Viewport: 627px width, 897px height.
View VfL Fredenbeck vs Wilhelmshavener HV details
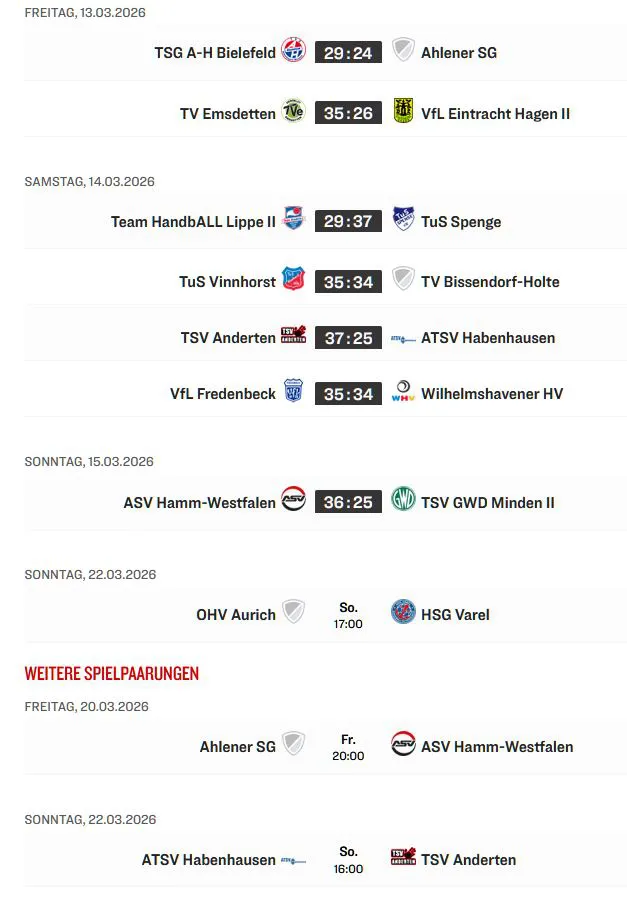click(x=348, y=394)
